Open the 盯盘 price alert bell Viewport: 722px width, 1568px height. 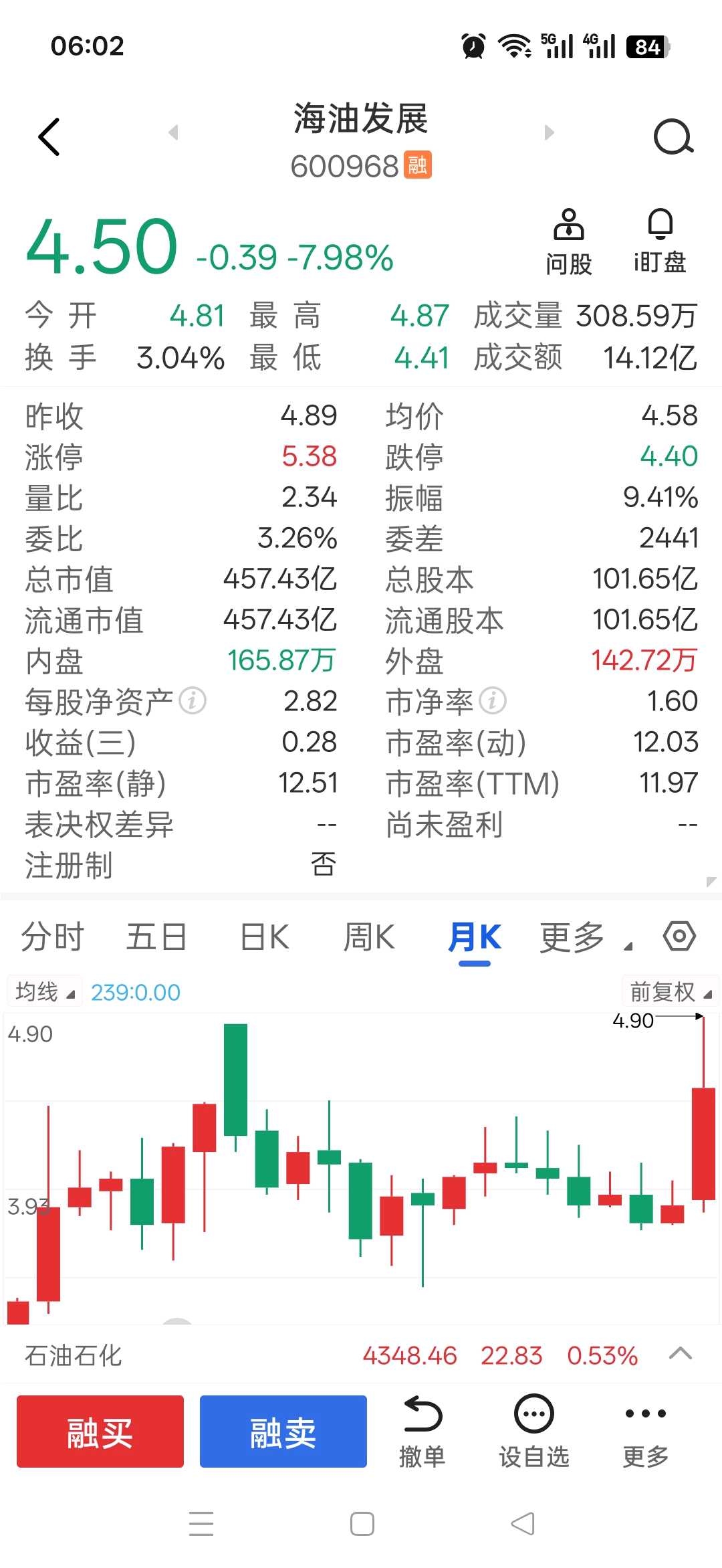pos(660,242)
